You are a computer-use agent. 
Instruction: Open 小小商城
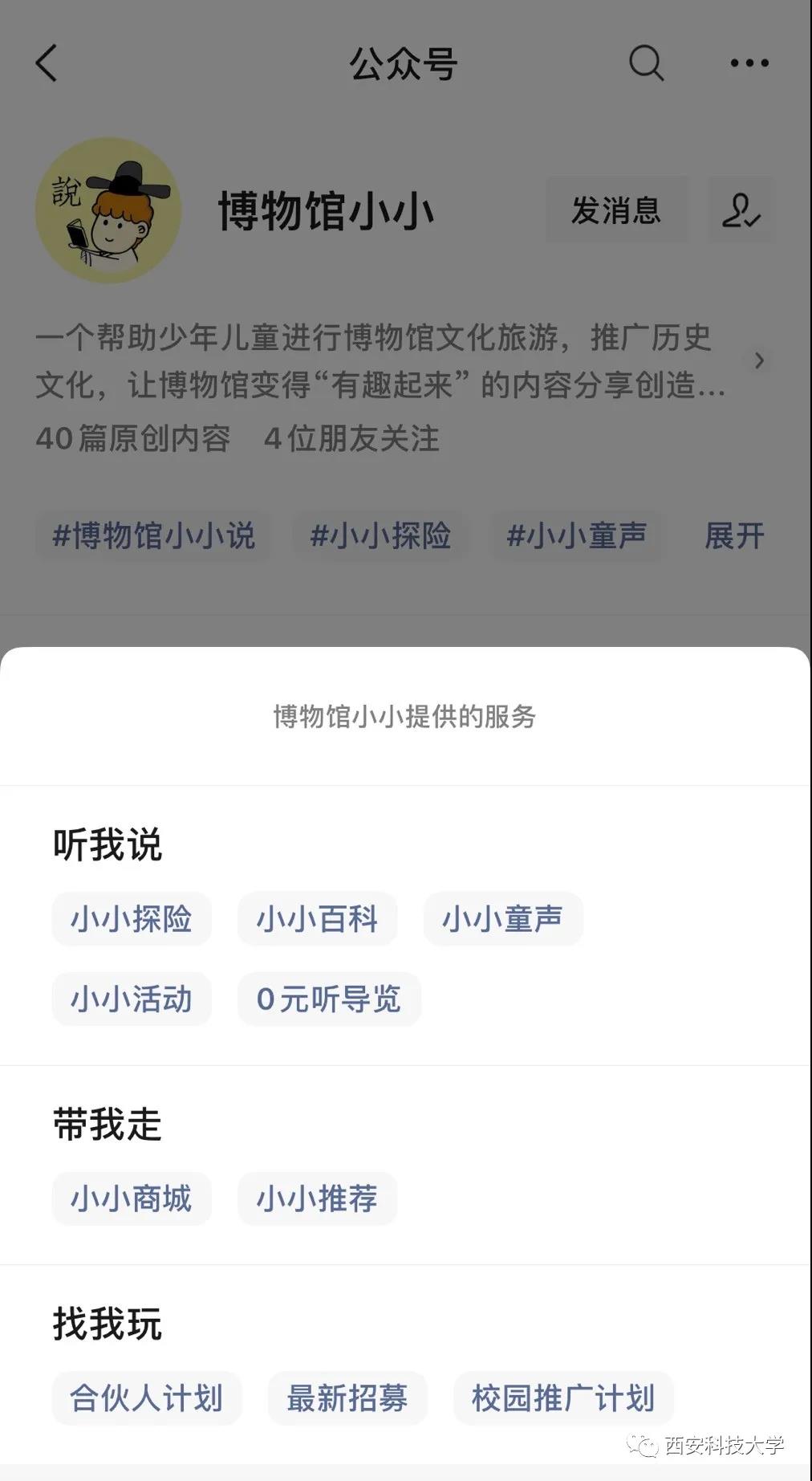click(132, 1198)
